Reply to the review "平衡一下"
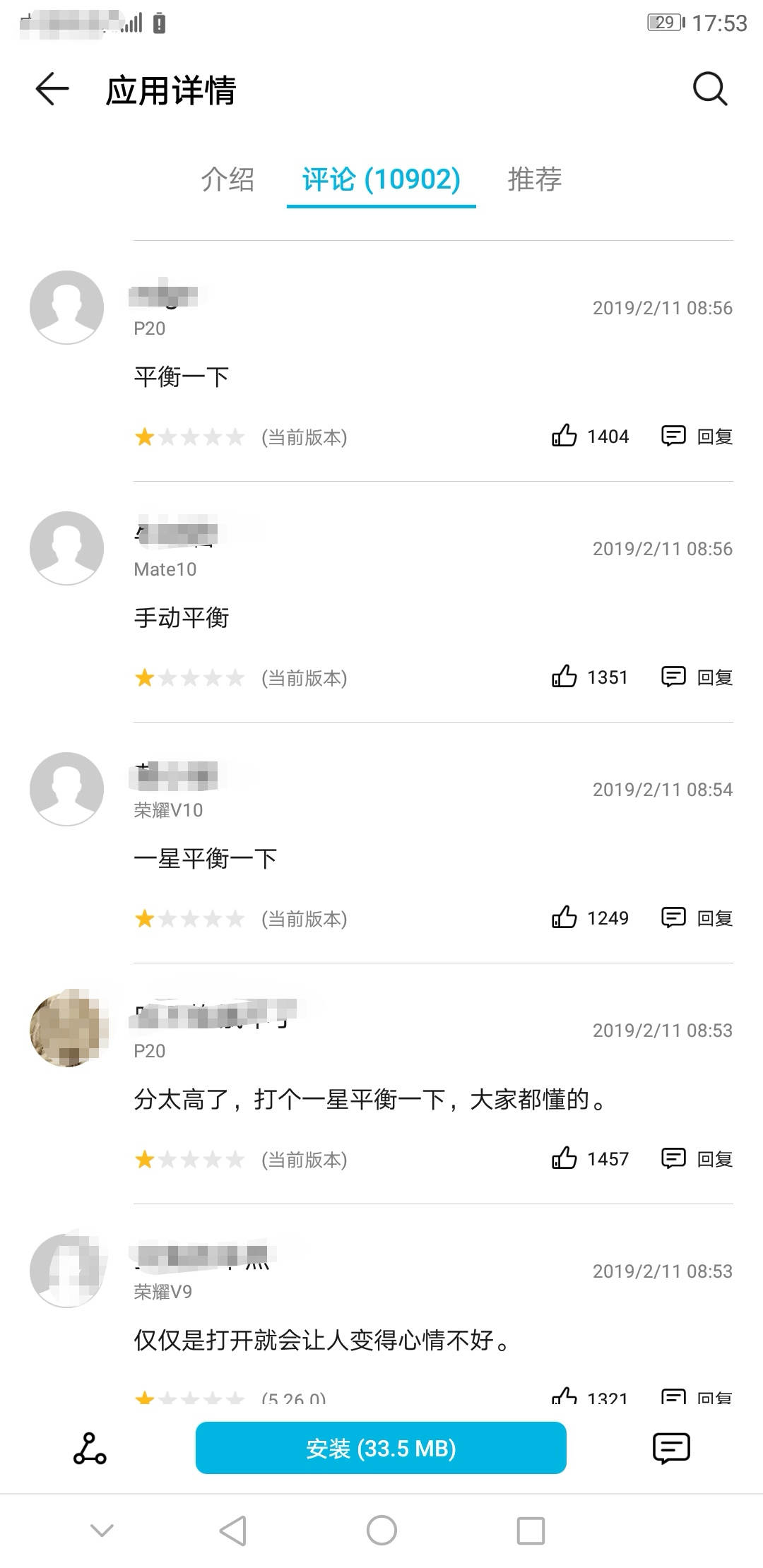 (697, 436)
